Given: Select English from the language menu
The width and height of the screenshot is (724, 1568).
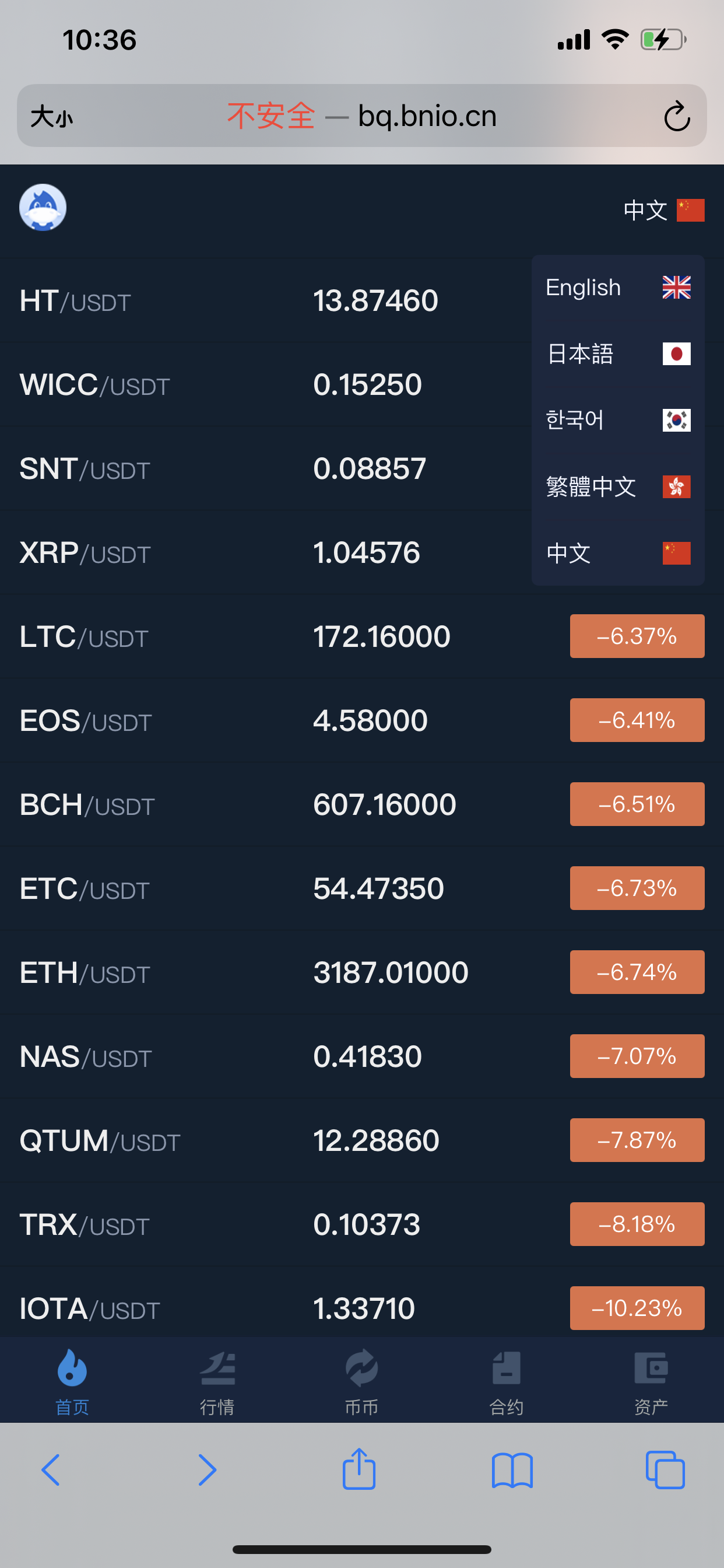Looking at the screenshot, I should coord(617,288).
